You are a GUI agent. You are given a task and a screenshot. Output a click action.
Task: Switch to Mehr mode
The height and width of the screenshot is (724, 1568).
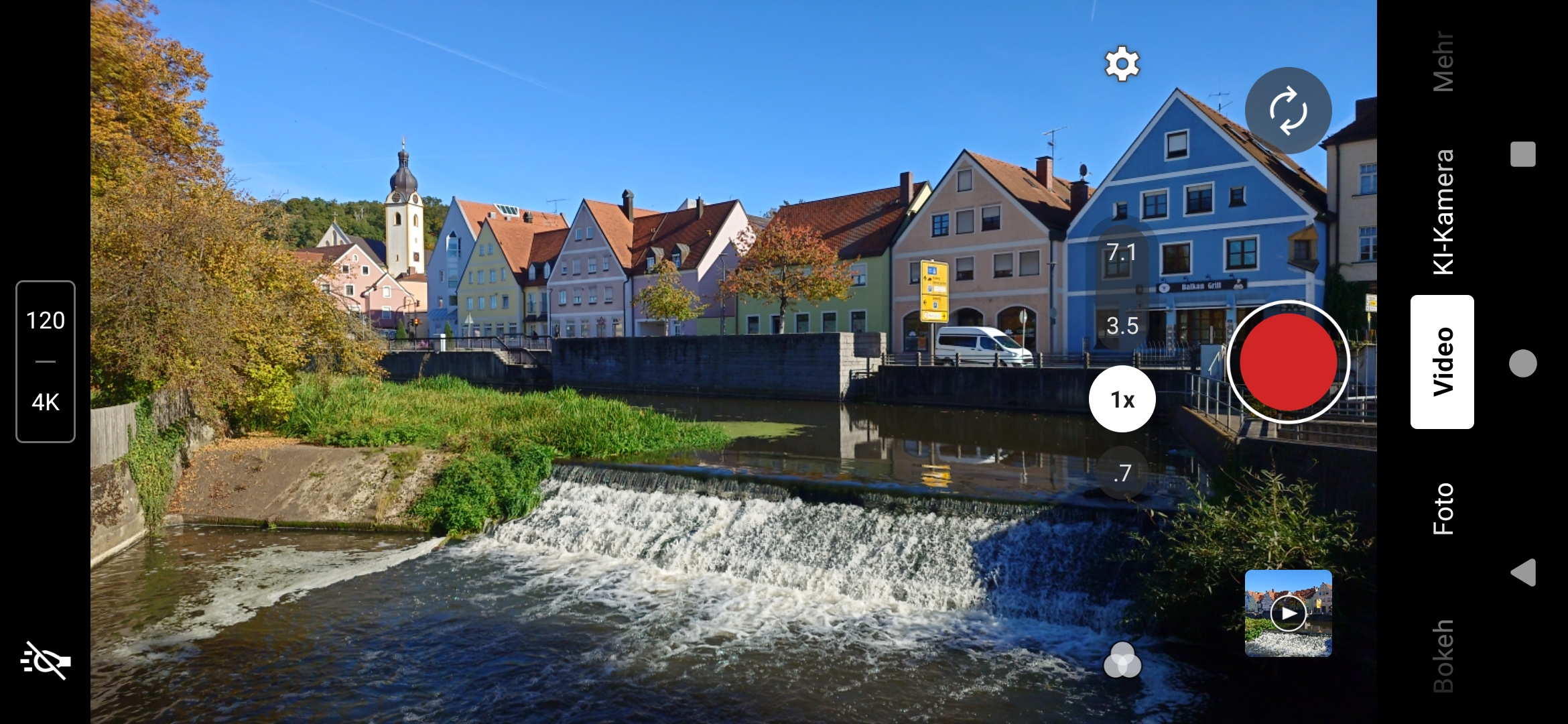(1443, 62)
